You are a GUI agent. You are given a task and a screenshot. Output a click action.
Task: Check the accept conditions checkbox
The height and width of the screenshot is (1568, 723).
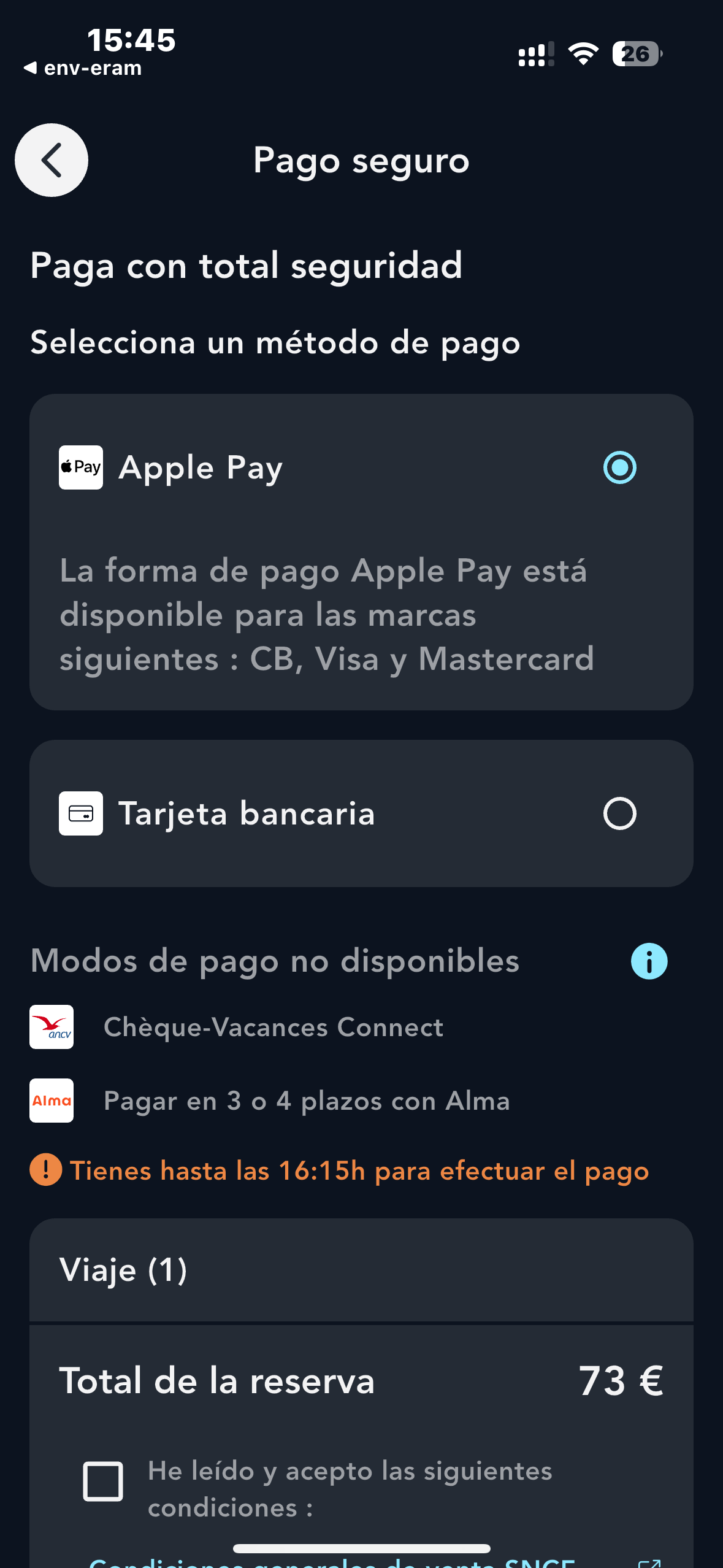coord(103,1482)
